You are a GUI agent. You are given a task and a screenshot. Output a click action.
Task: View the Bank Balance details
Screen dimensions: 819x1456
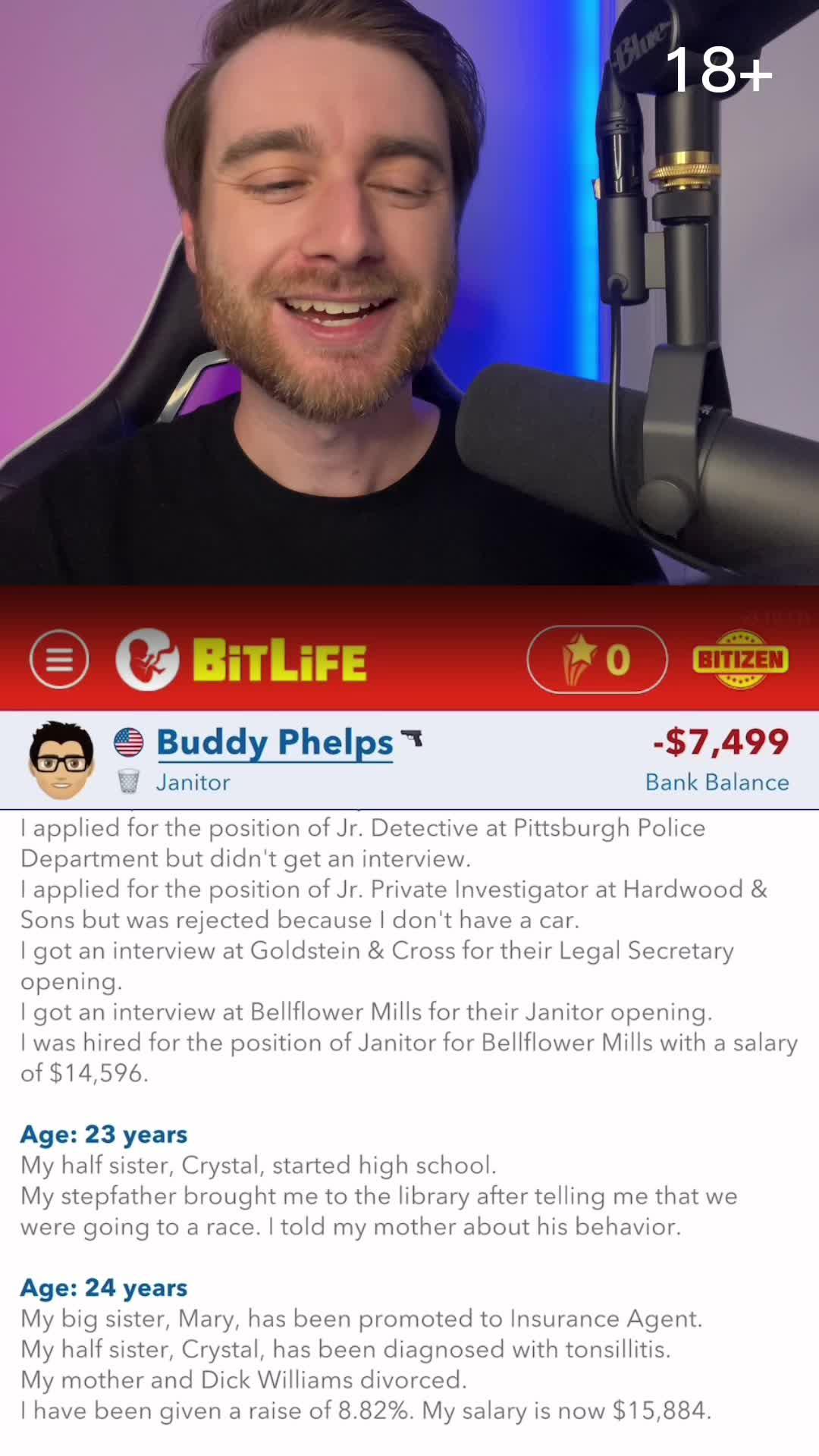(719, 759)
